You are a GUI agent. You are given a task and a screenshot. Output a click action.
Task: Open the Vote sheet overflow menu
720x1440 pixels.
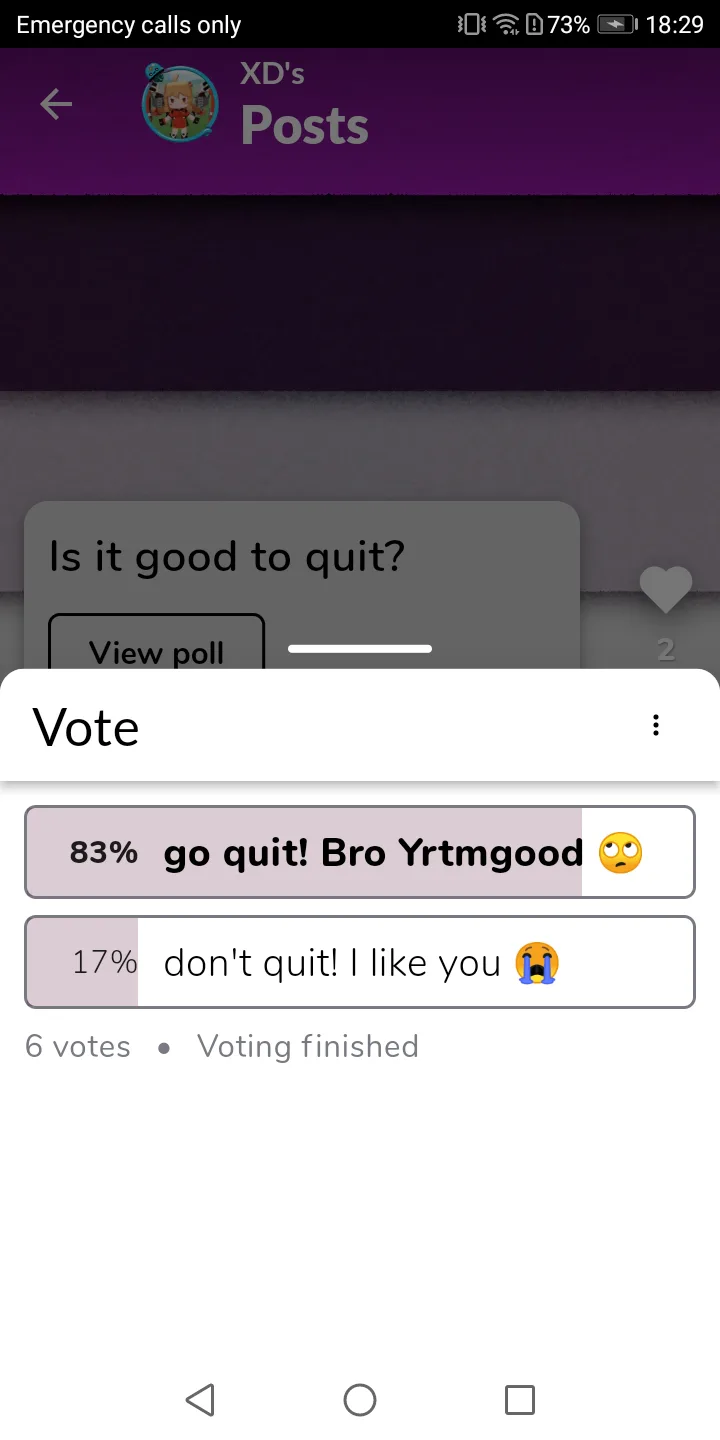(655, 725)
